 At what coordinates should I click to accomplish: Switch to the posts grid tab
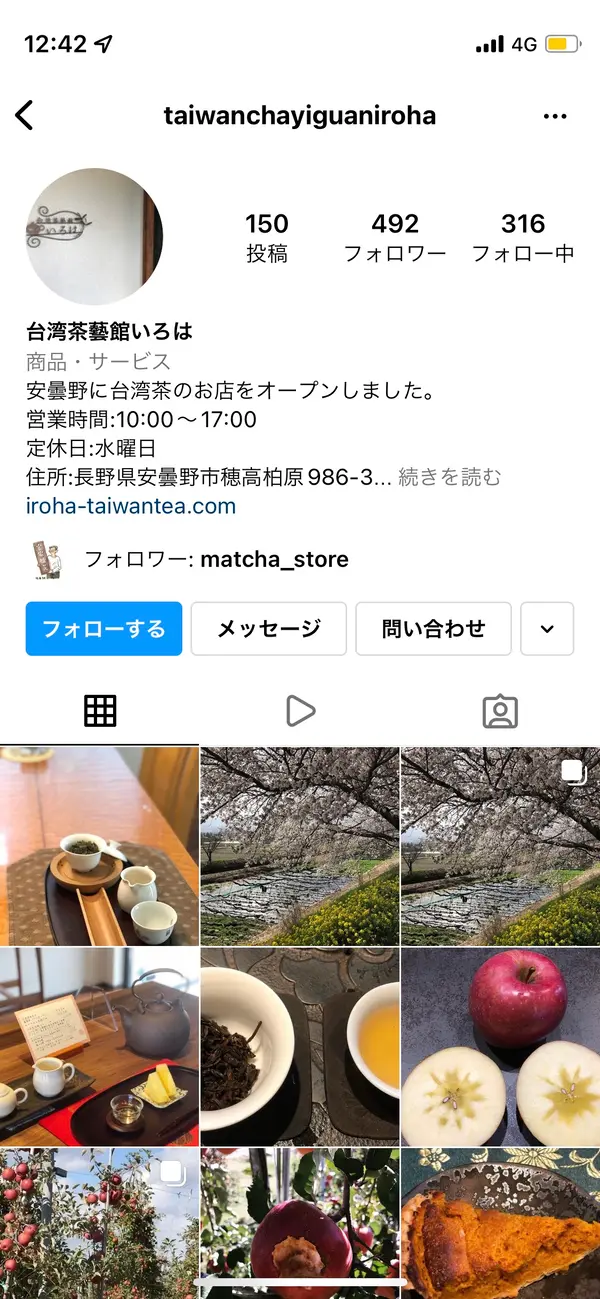point(100,711)
